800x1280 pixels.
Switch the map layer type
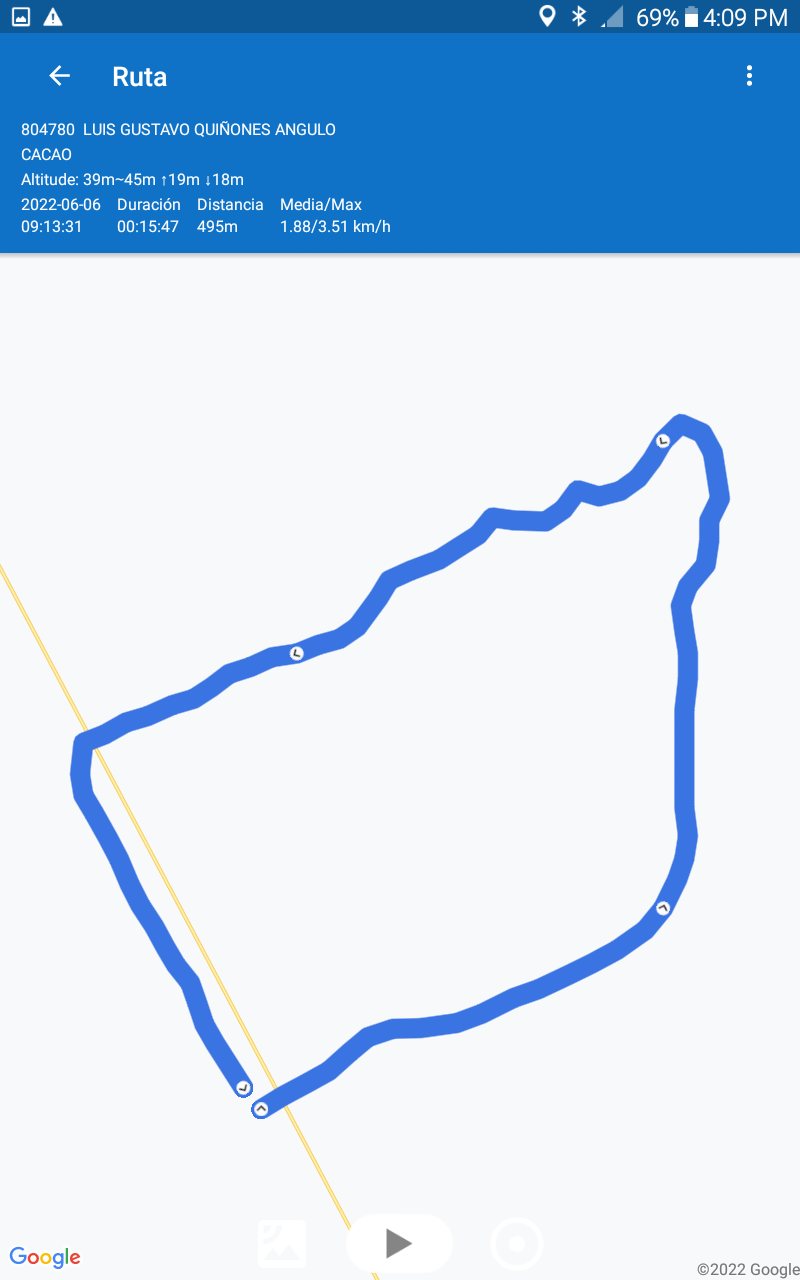(x=282, y=1243)
